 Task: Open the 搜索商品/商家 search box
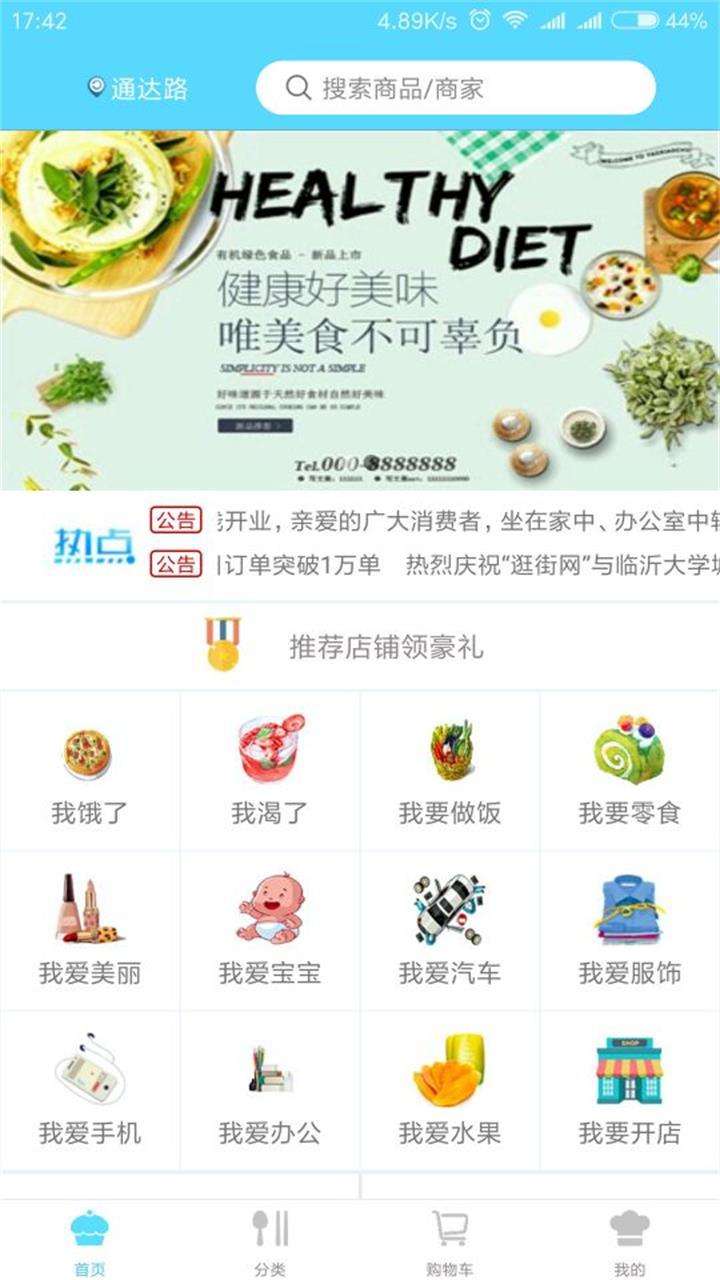(x=455, y=88)
